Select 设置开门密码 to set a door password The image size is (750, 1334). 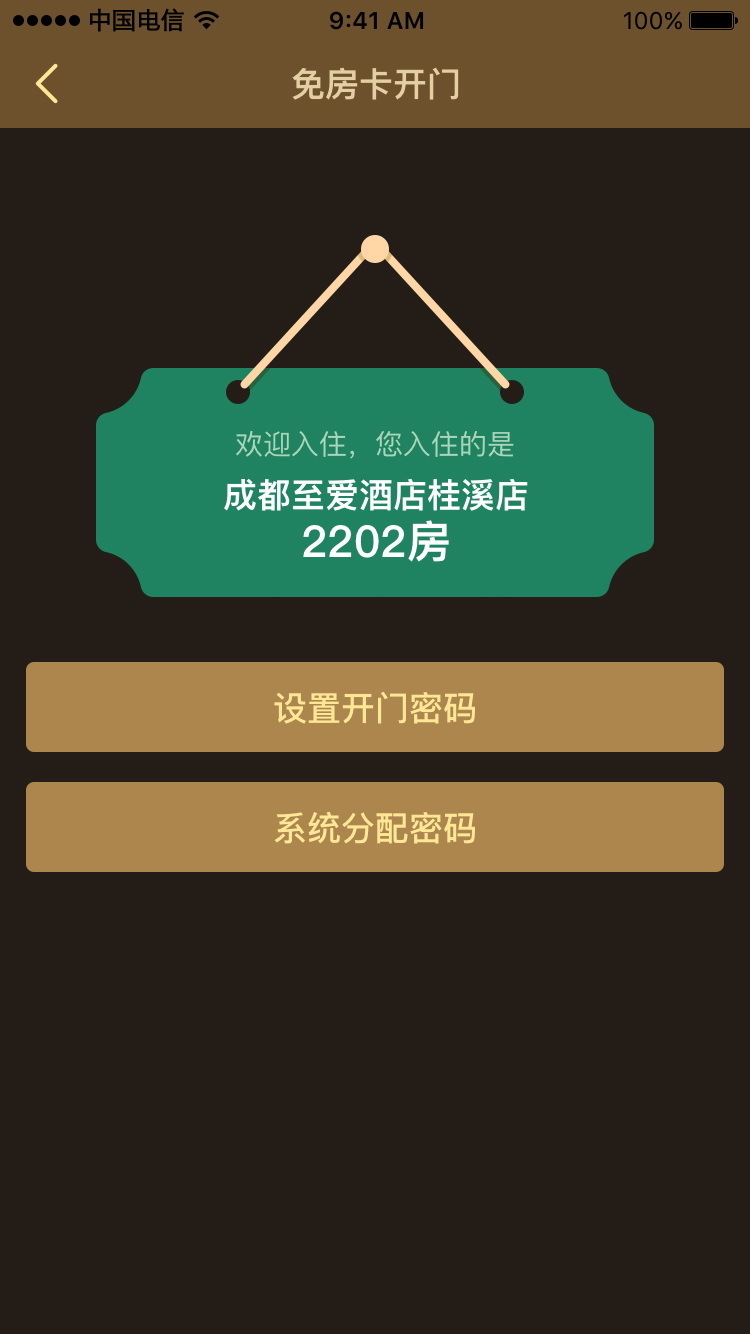tap(375, 707)
